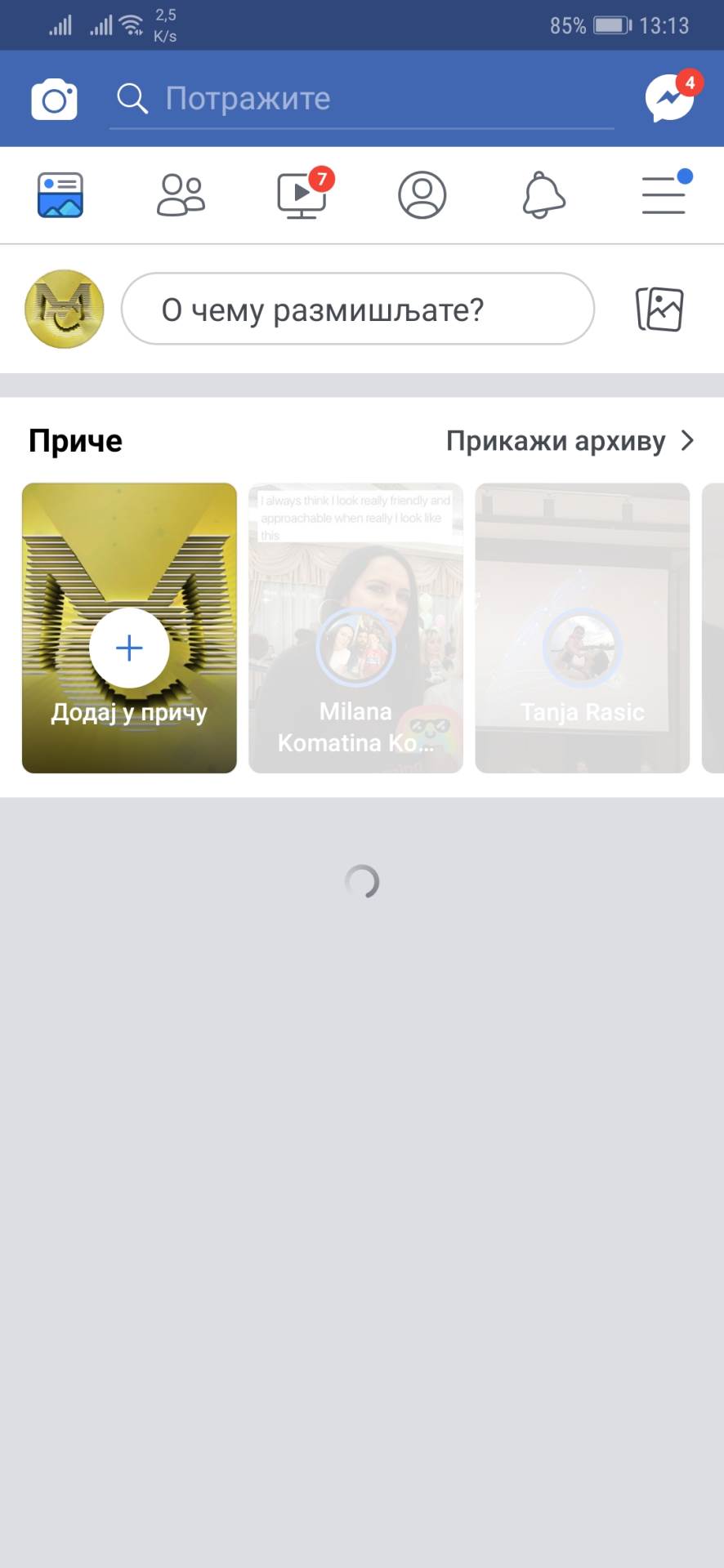
Task: Open the notifications bell tab
Action: click(x=543, y=195)
